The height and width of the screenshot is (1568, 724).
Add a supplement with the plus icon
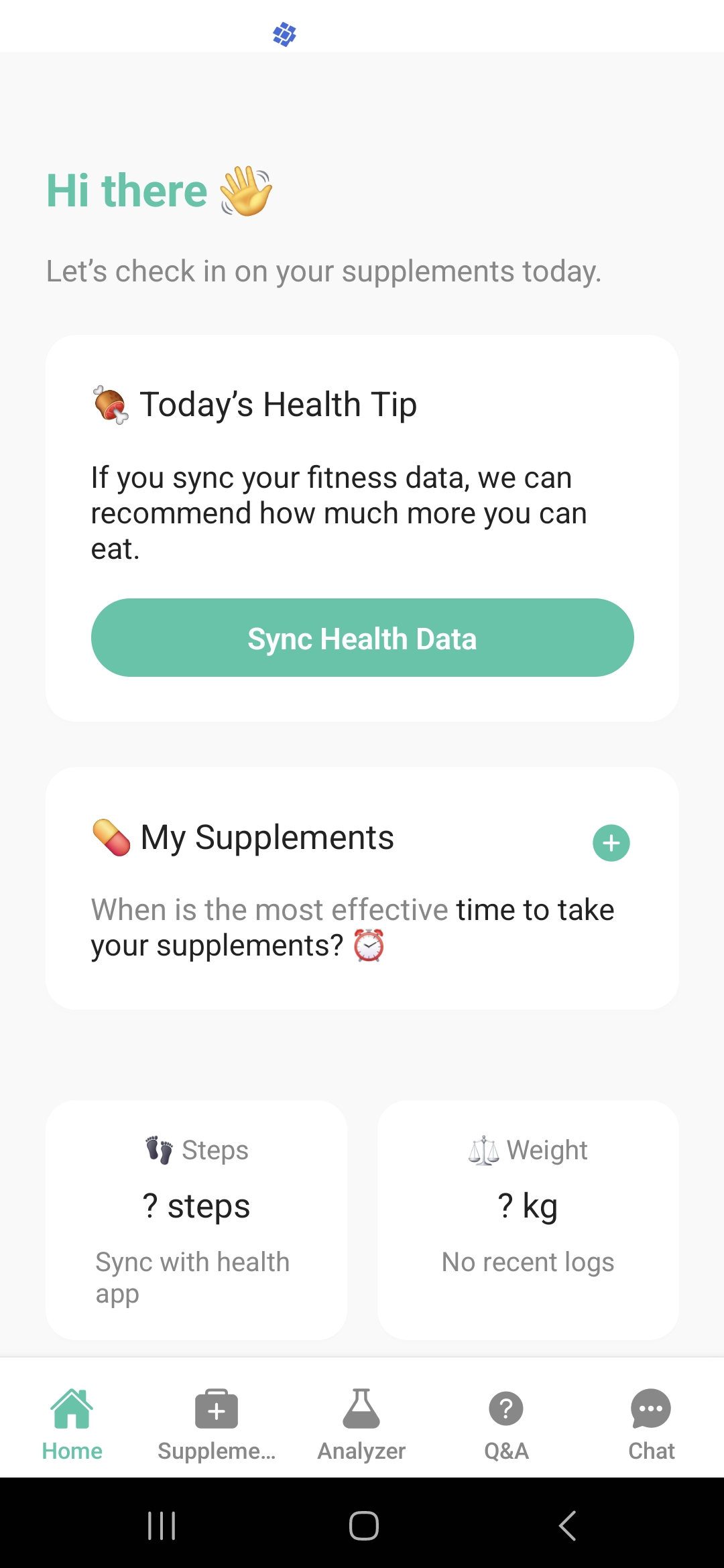(611, 843)
